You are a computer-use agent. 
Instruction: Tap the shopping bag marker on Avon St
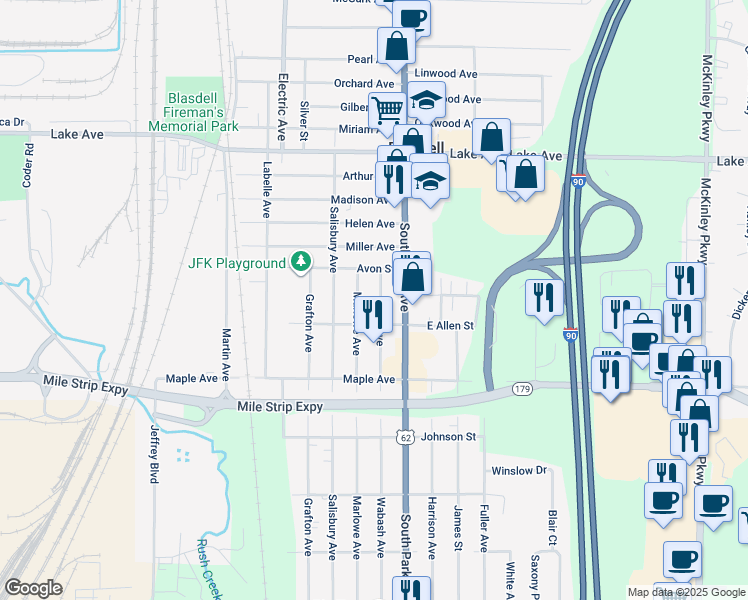click(412, 275)
